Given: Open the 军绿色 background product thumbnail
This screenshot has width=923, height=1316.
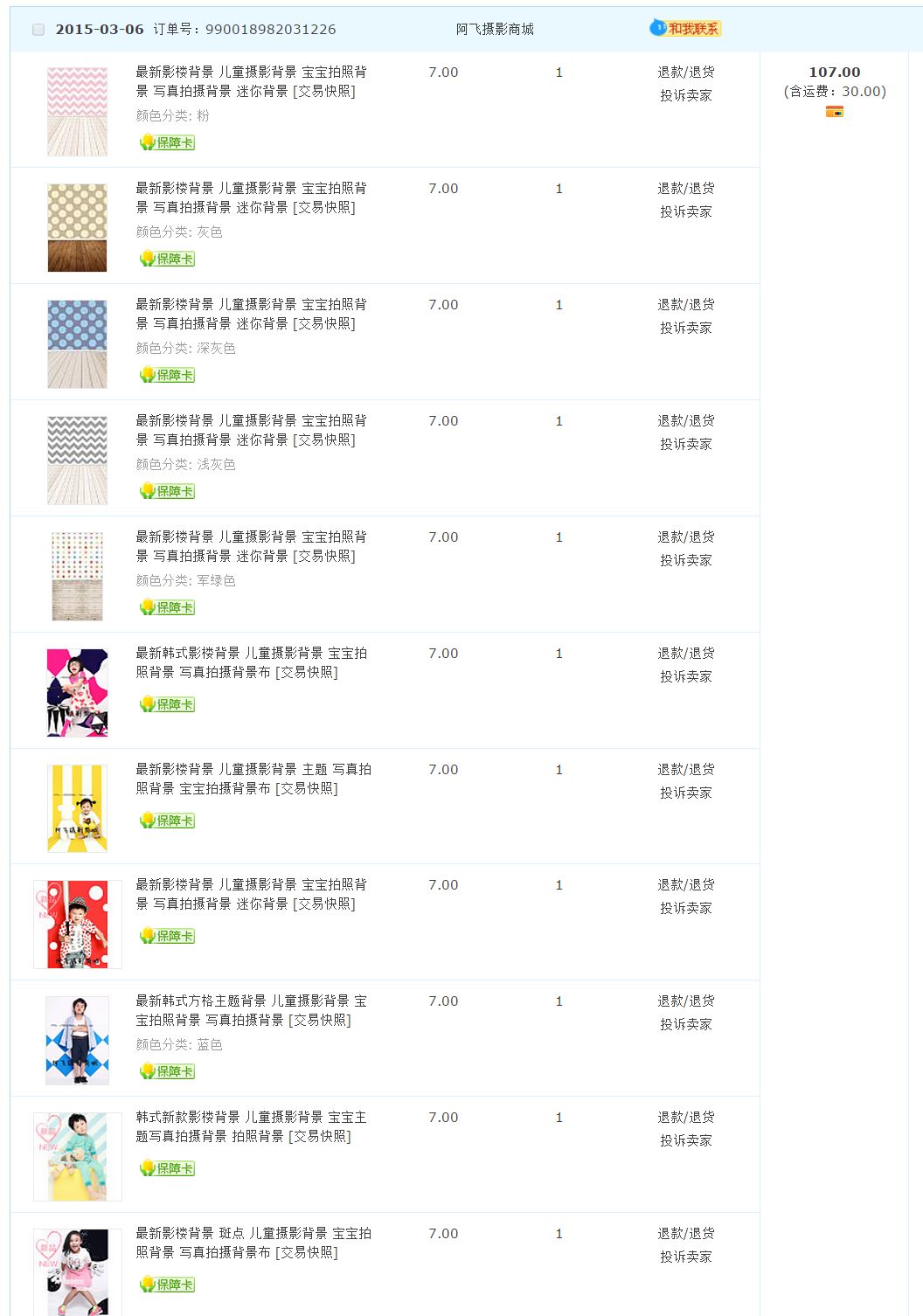Looking at the screenshot, I should click(77, 576).
